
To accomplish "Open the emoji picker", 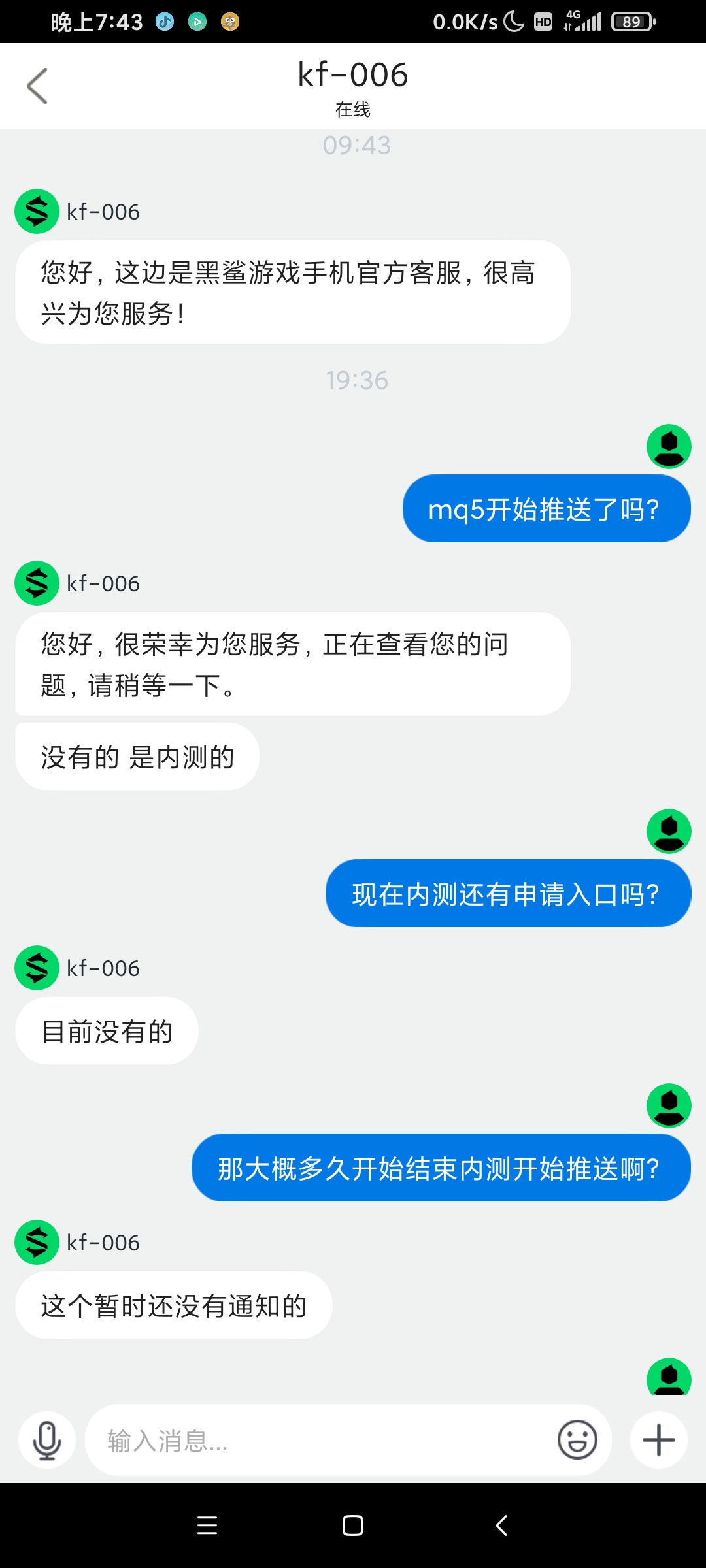I will tap(577, 1440).
